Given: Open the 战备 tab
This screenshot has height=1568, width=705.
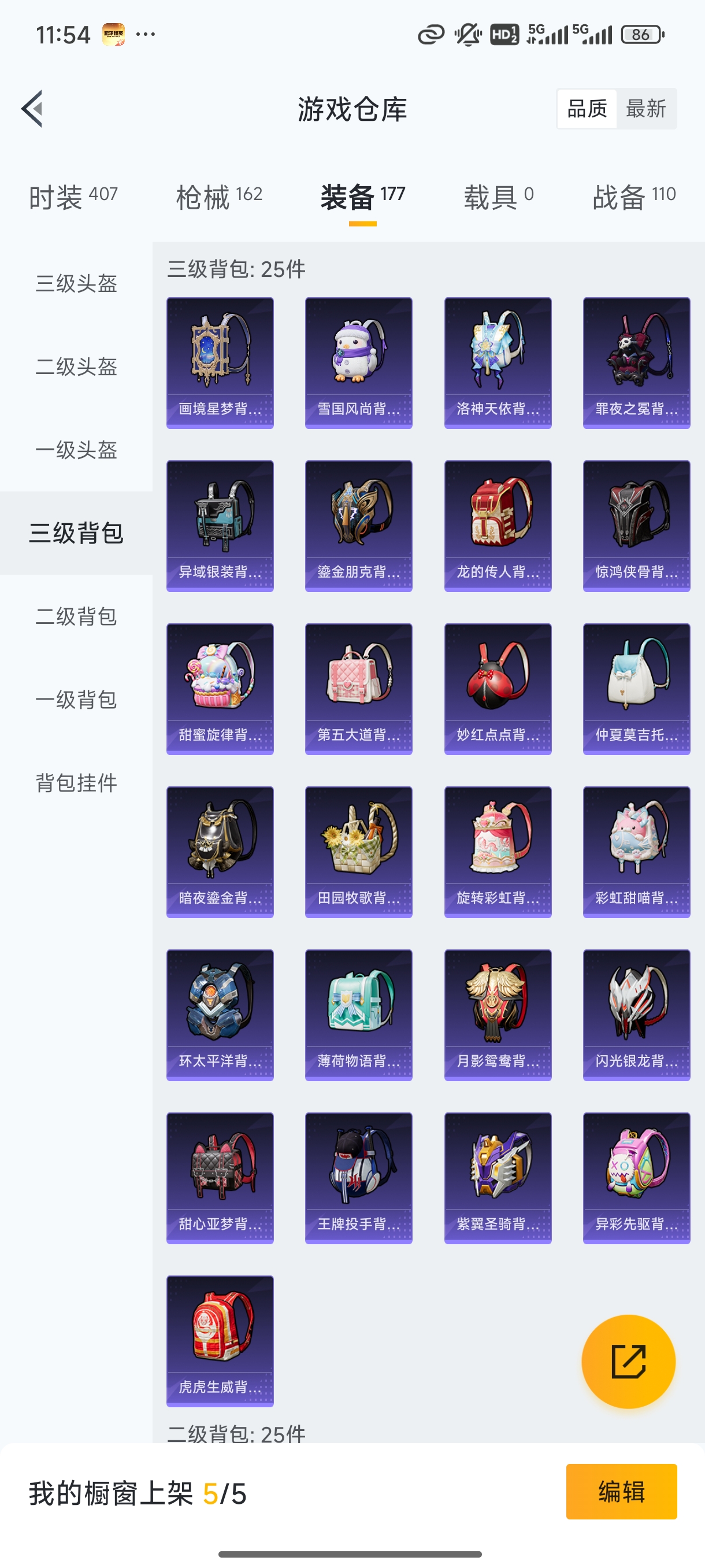Looking at the screenshot, I should tap(634, 197).
